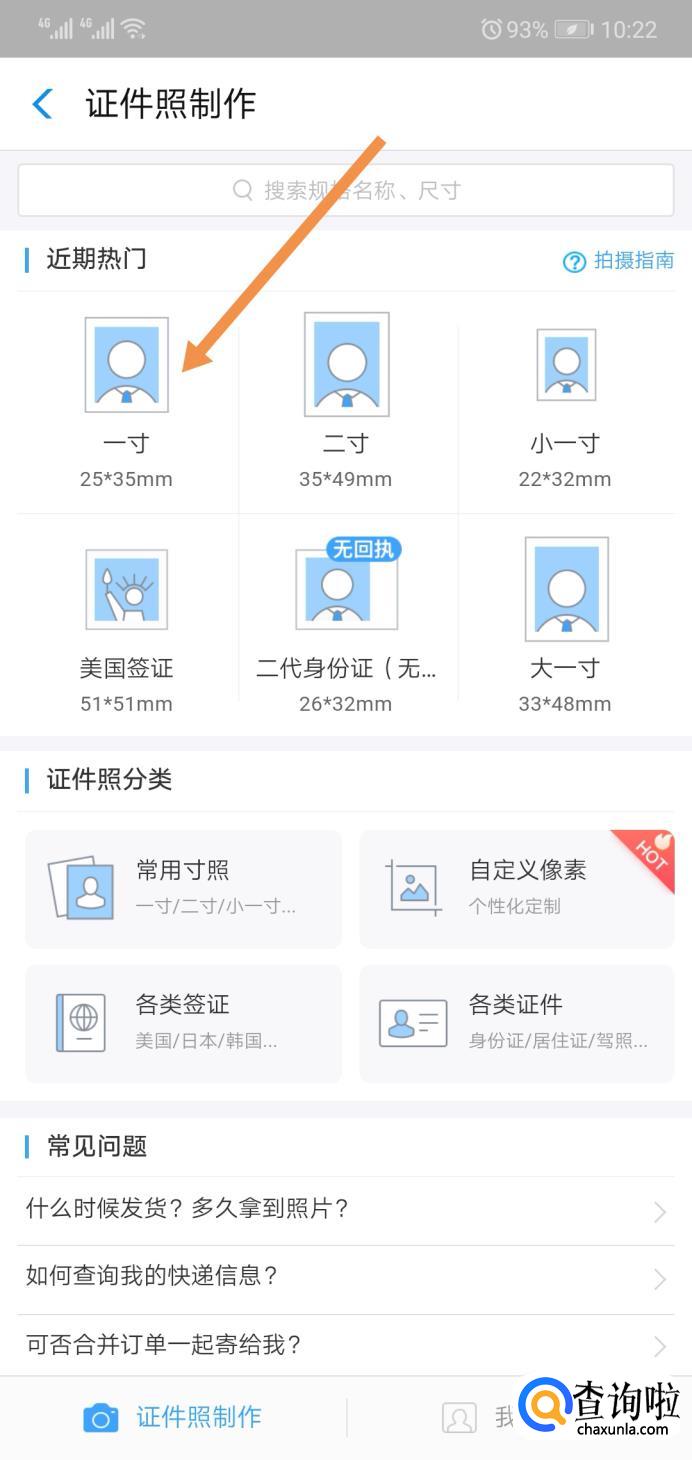Pick the 小一寸 22*32mm photo size
Image resolution: width=692 pixels, height=1460 pixels.
pos(565,400)
